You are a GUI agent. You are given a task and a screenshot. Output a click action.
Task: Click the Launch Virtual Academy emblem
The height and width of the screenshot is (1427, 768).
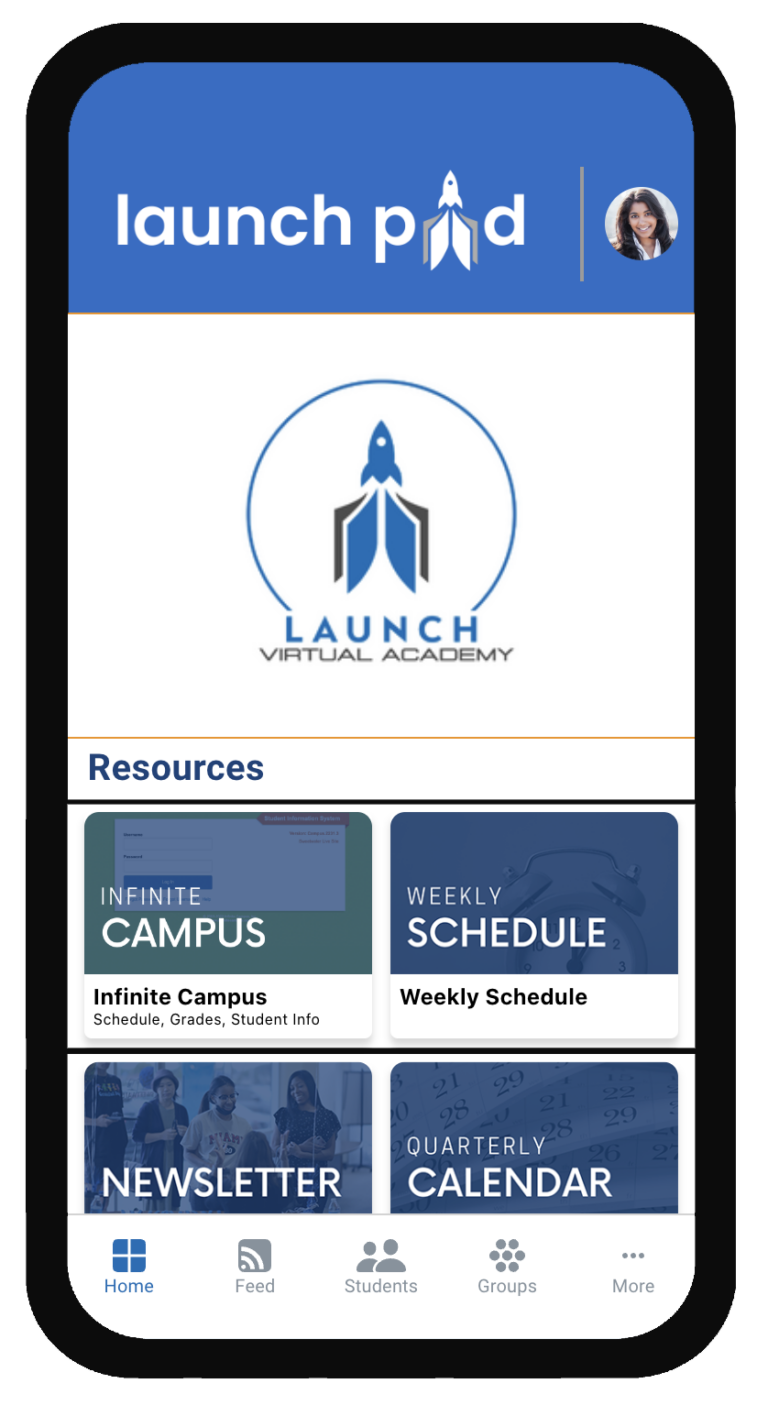[x=381, y=520]
